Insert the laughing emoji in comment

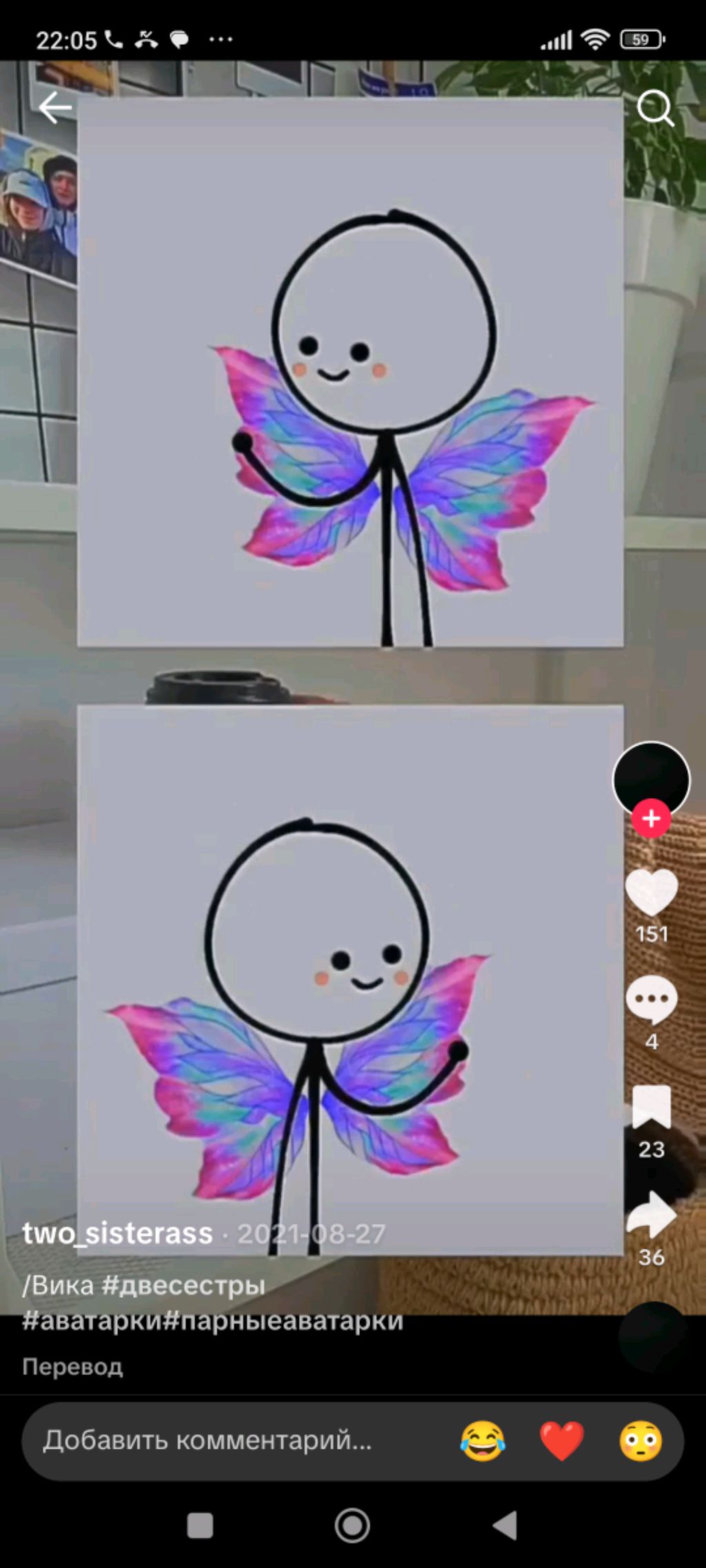coord(483,1440)
